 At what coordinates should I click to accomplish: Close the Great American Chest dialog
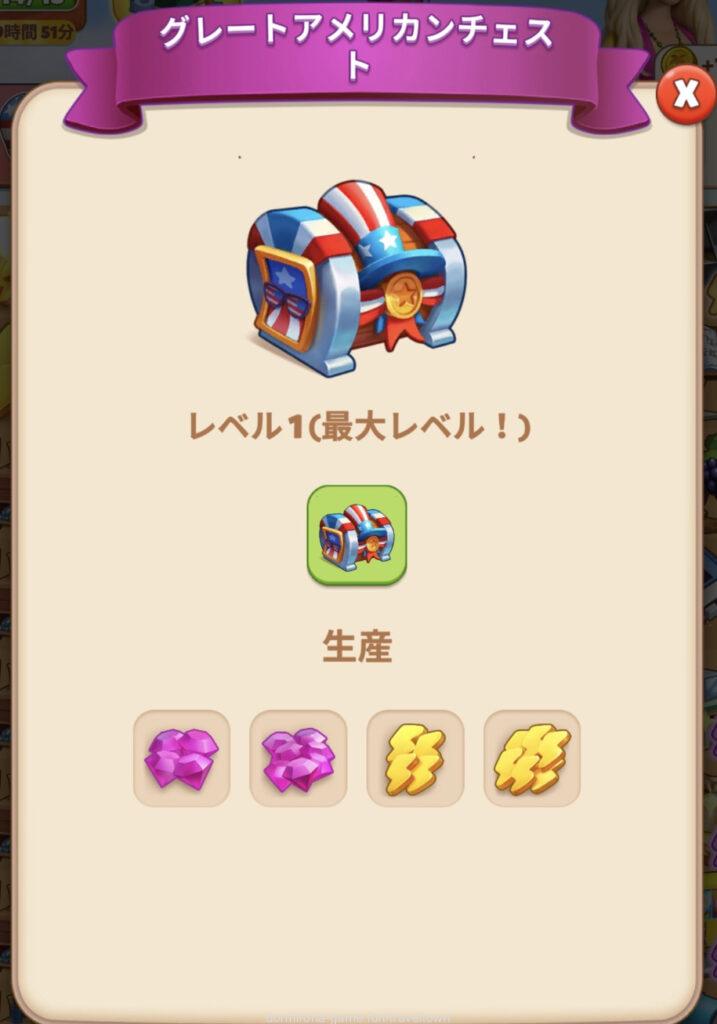tap(685, 95)
